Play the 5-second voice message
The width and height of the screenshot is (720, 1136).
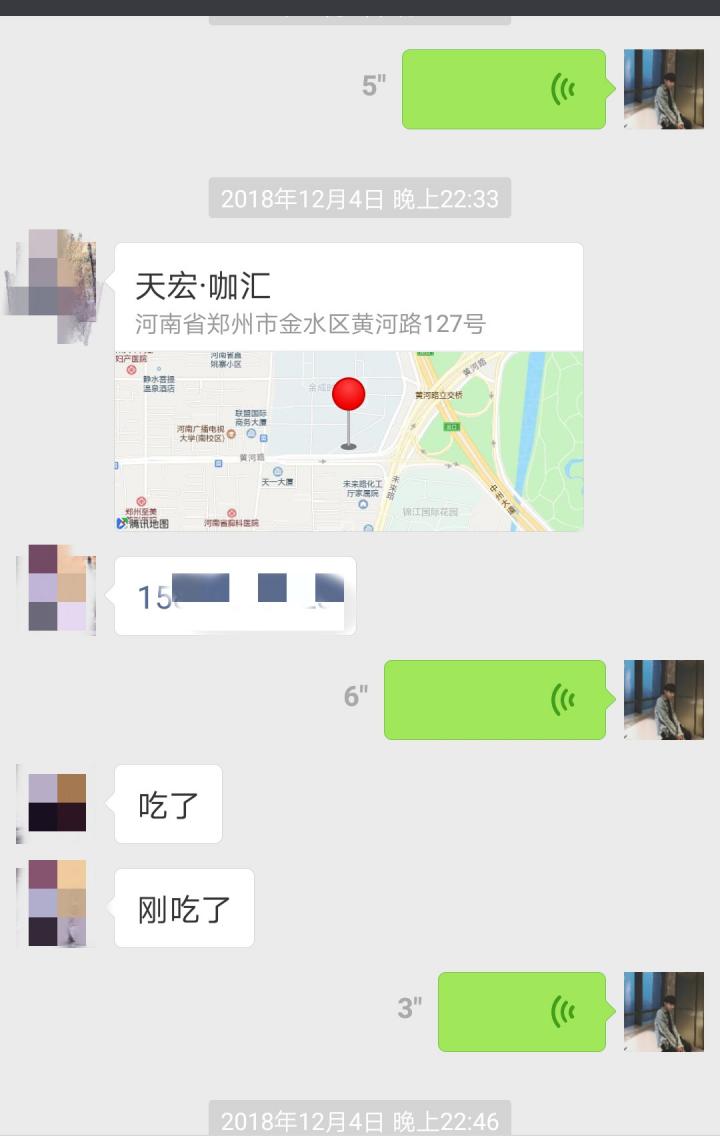click(x=503, y=88)
